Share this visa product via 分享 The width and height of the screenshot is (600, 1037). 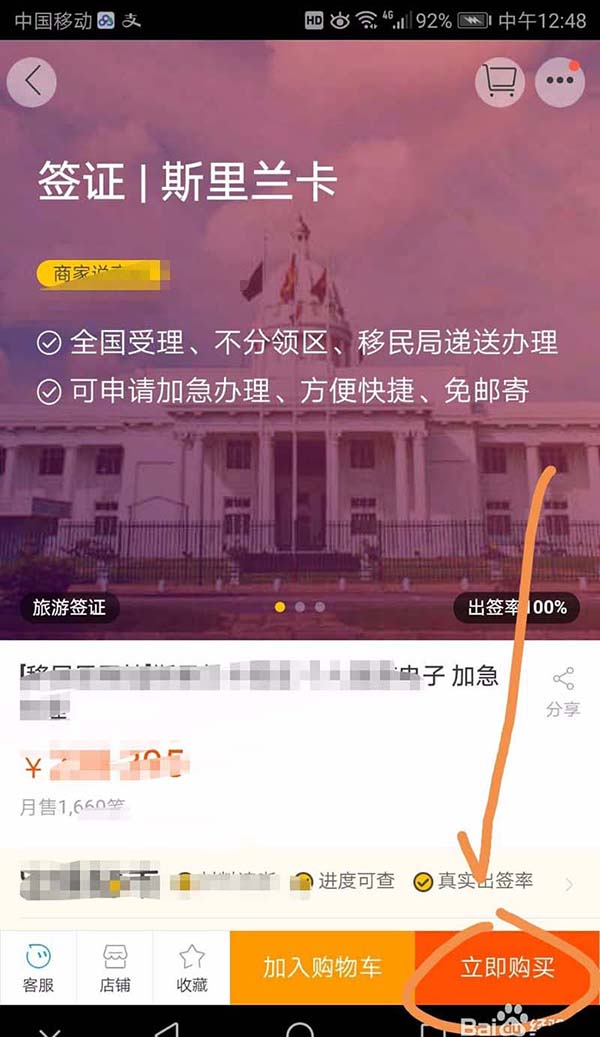[563, 692]
